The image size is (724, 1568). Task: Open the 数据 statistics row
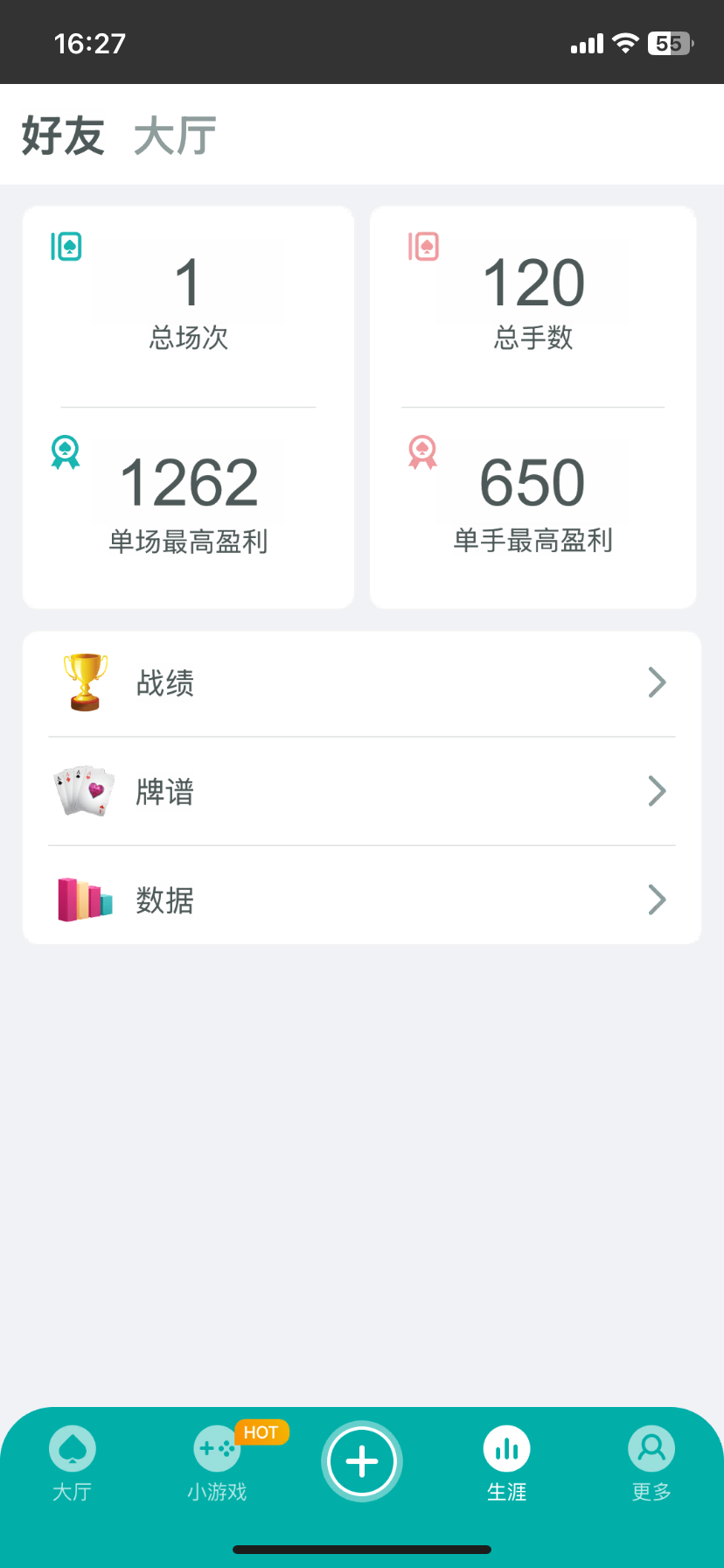click(x=362, y=899)
